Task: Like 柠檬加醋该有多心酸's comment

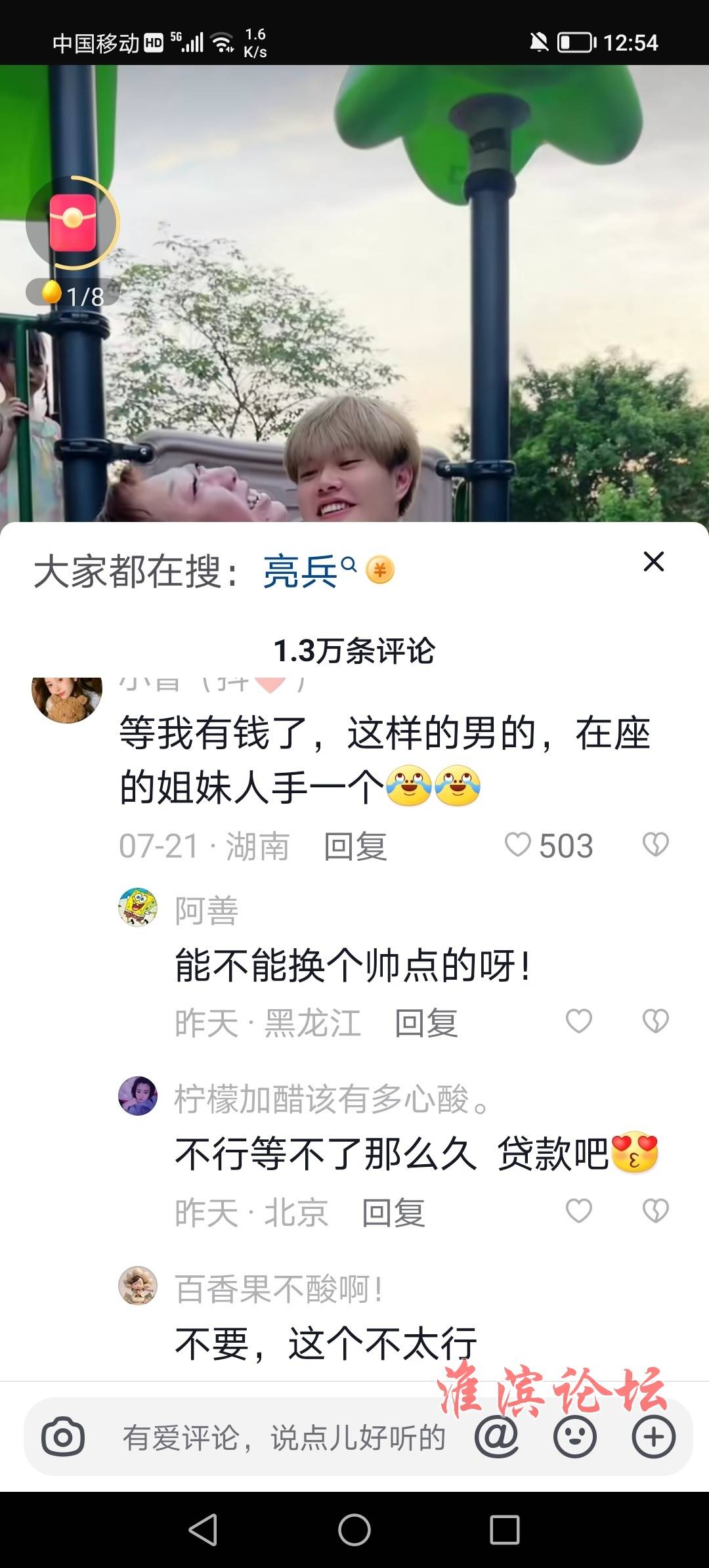Action: [x=579, y=1210]
